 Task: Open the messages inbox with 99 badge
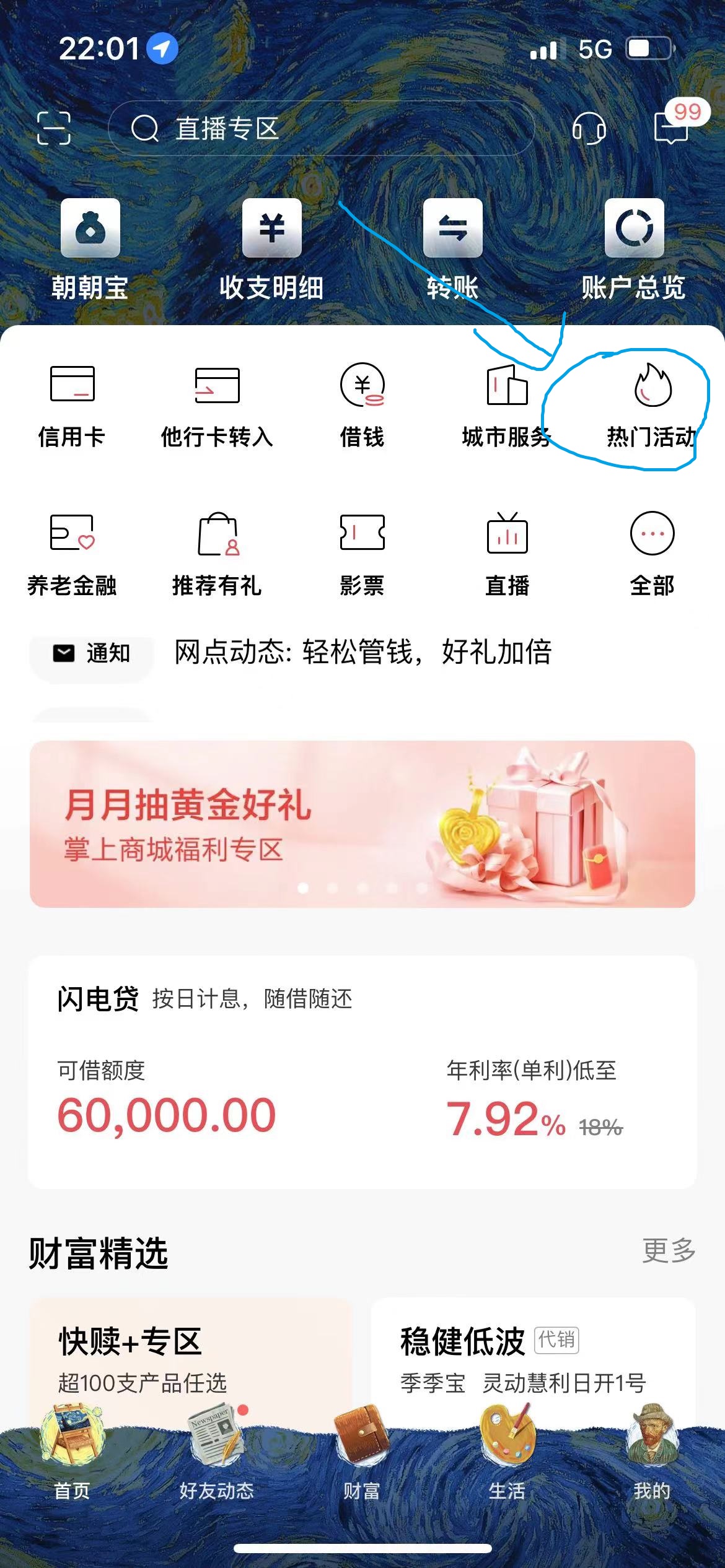point(672,126)
